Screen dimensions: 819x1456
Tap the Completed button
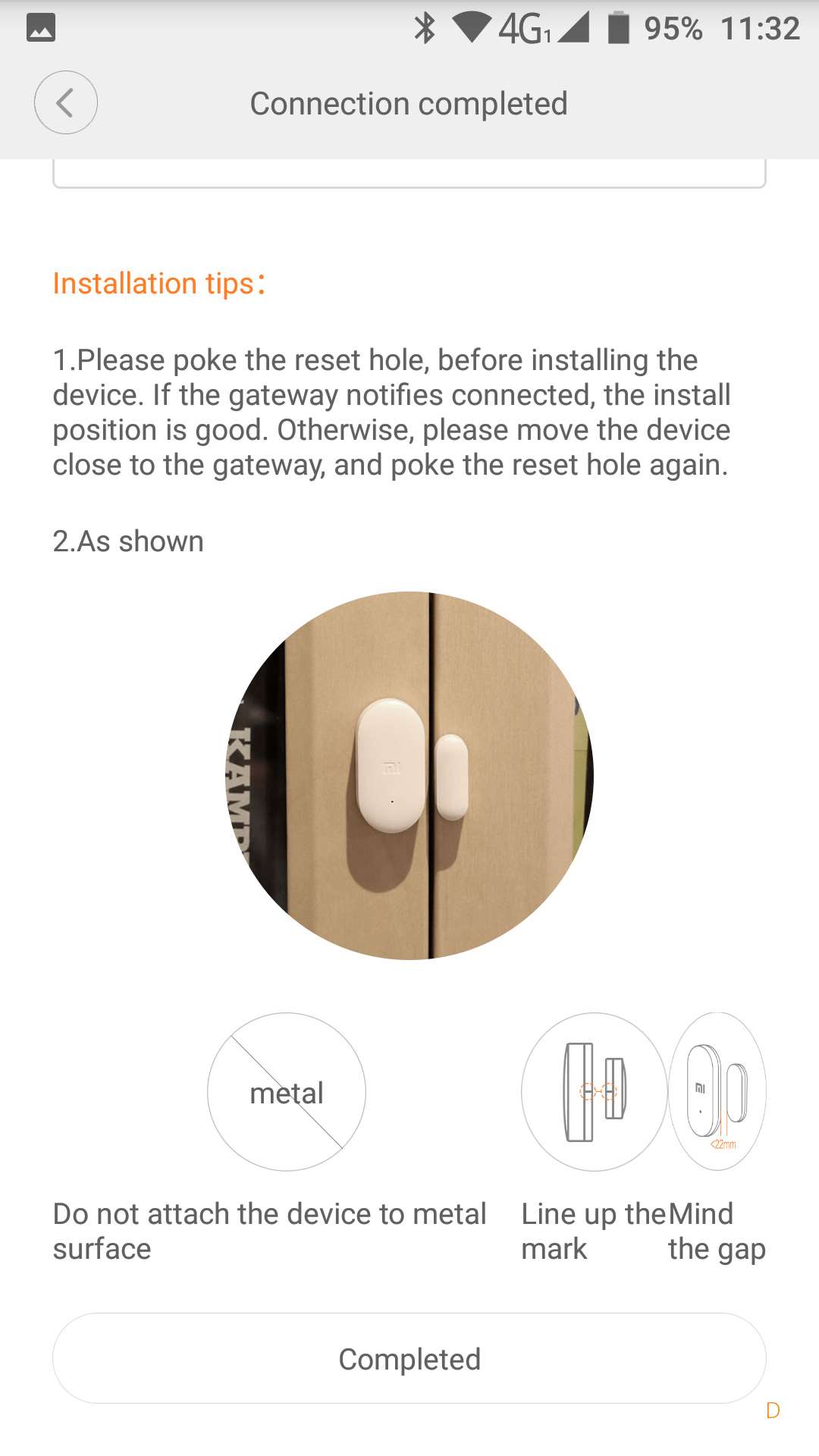click(409, 1358)
